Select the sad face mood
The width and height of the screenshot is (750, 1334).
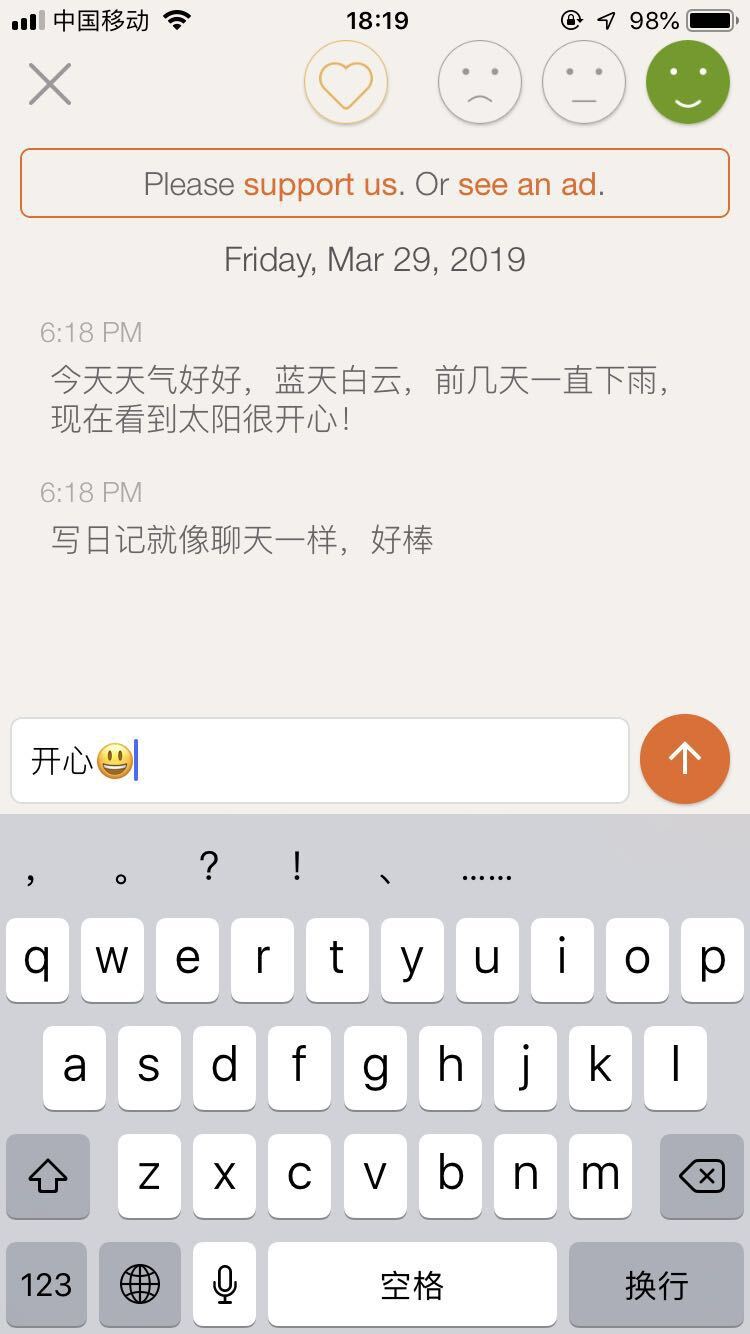[x=480, y=84]
